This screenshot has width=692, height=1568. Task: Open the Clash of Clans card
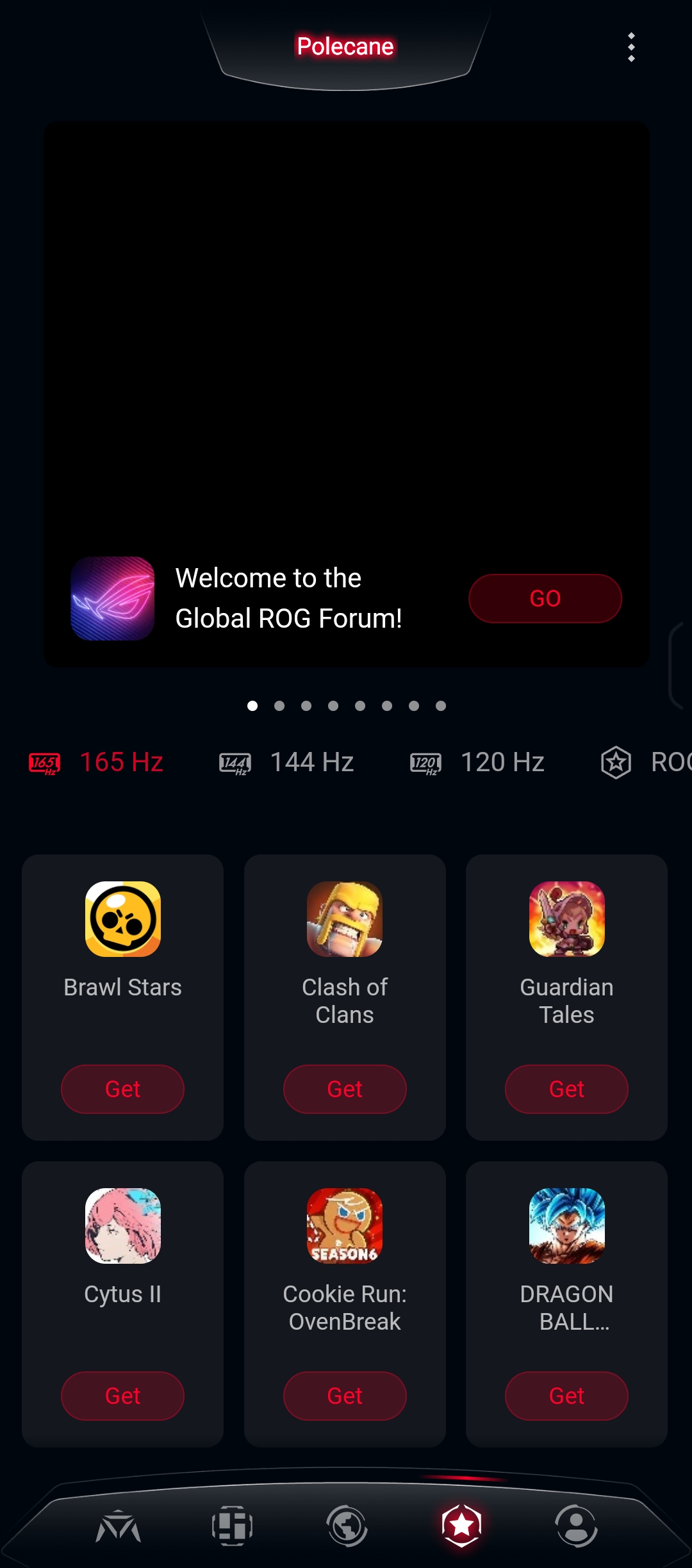pyautogui.click(x=345, y=948)
